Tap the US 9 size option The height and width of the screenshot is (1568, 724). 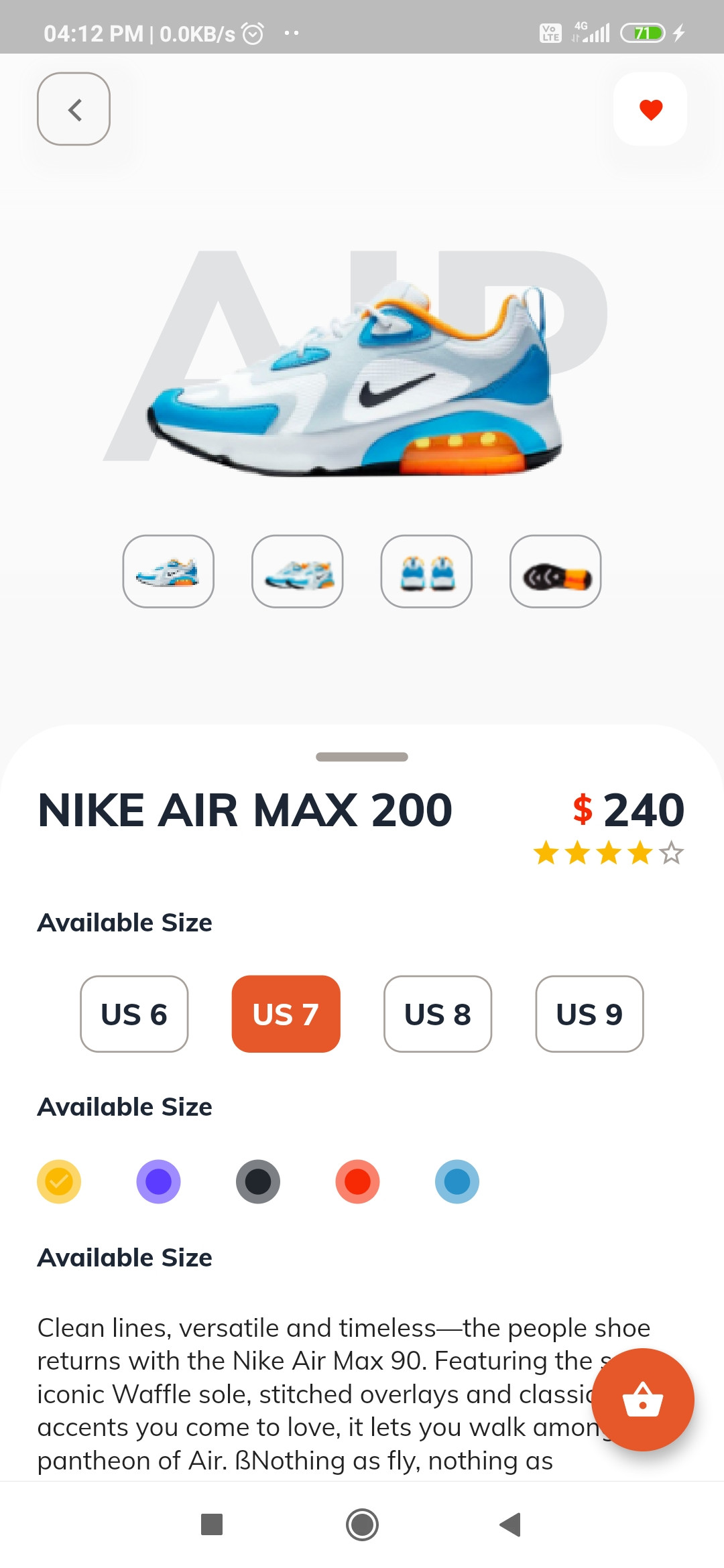click(x=590, y=1014)
